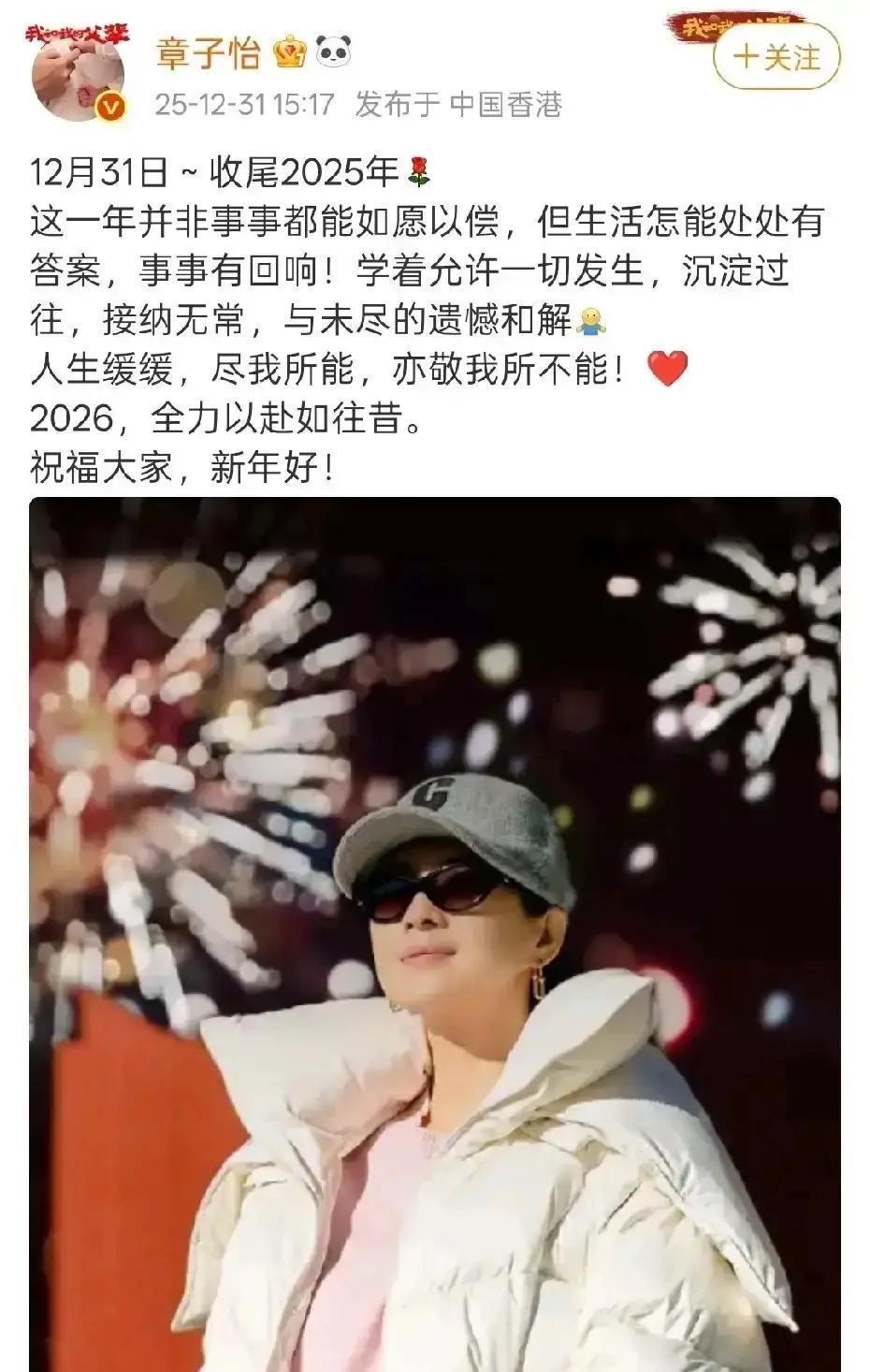Select the 发布于 source label
The height and width of the screenshot is (1372, 870).
point(393,107)
